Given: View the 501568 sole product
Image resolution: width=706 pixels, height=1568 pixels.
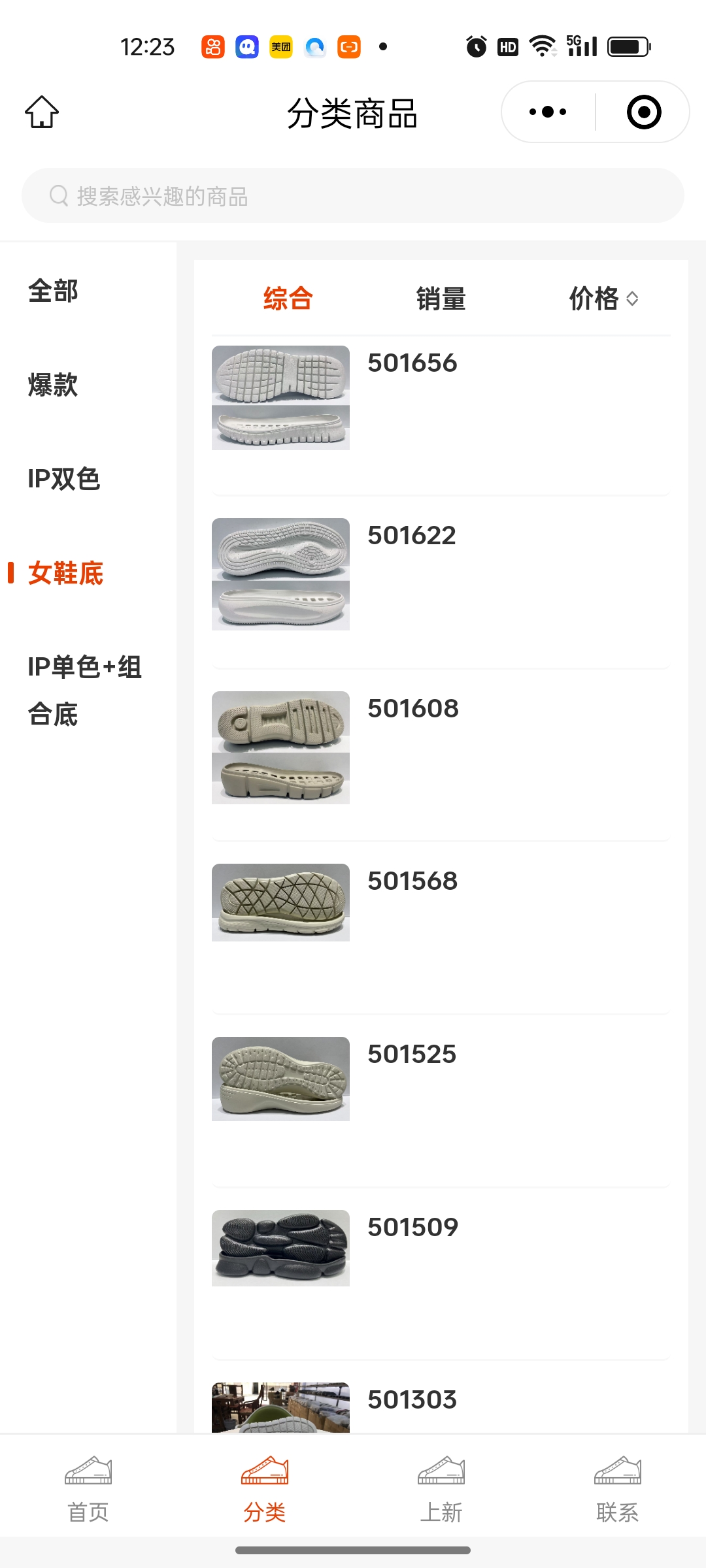Looking at the screenshot, I should click(412, 881).
